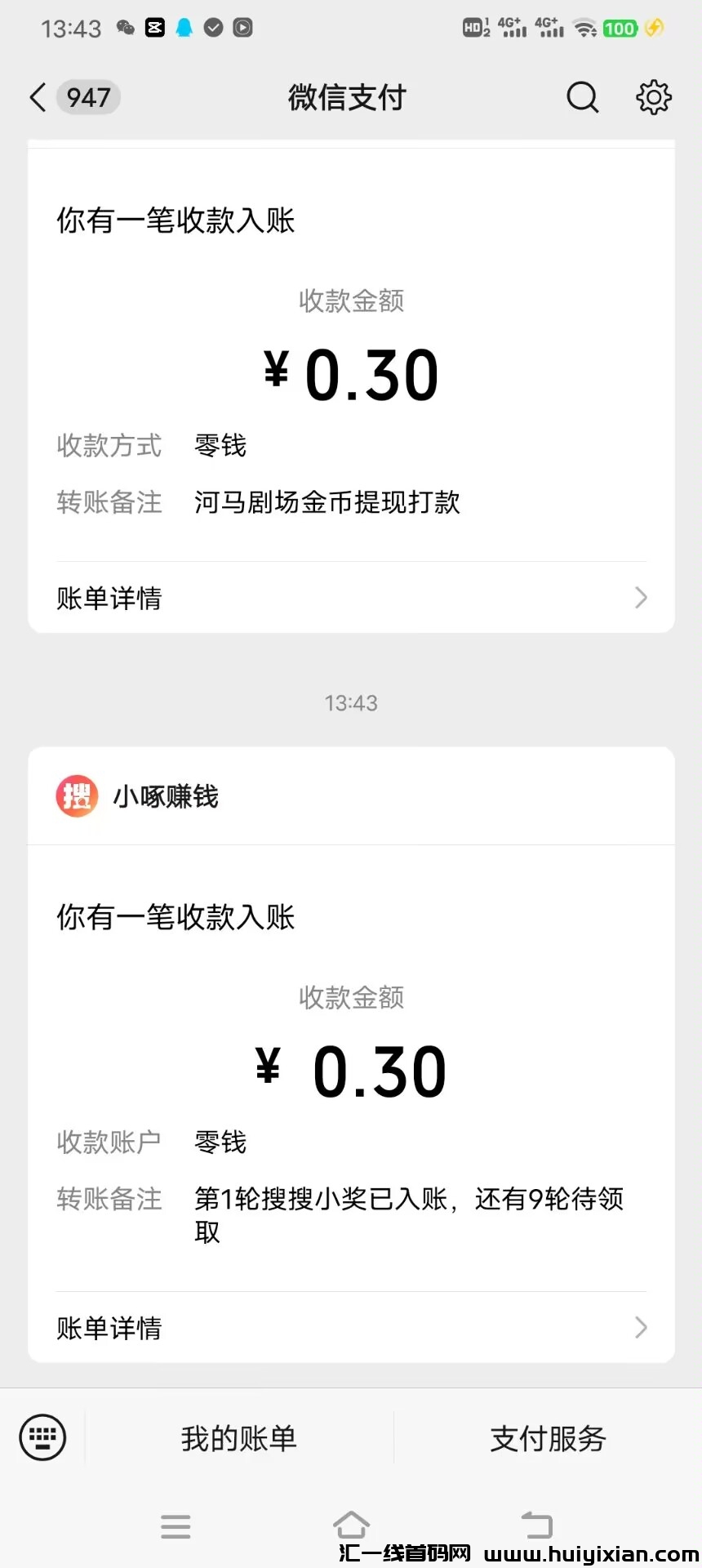Screen dimensions: 702x1568
Task: Open 账单详情 for the 河马剧场金币提现打款 payment
Action: (351, 598)
